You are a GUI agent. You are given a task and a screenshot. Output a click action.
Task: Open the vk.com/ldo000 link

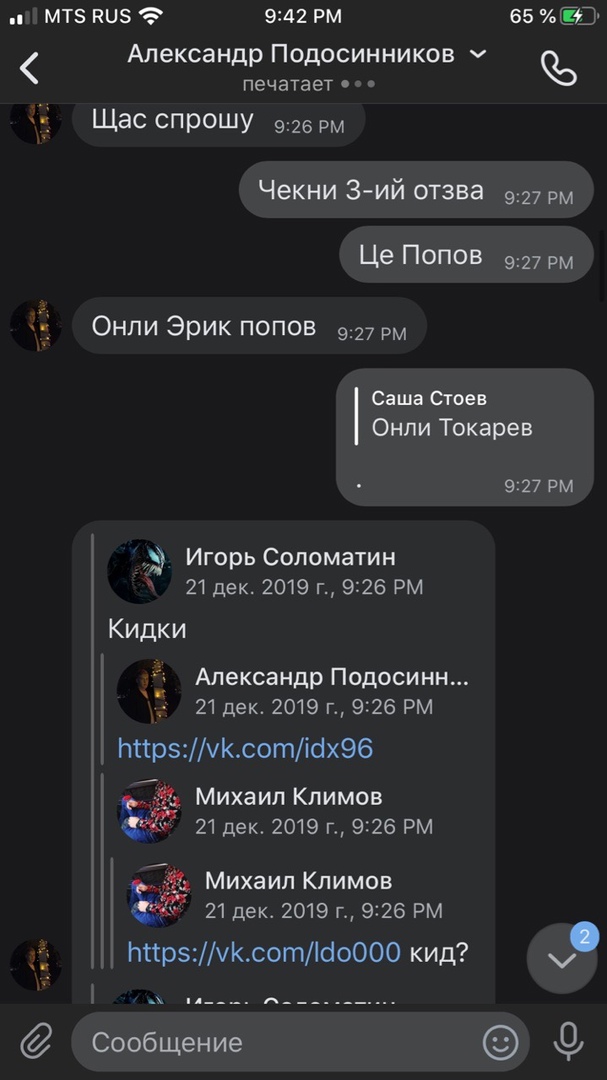point(264,952)
